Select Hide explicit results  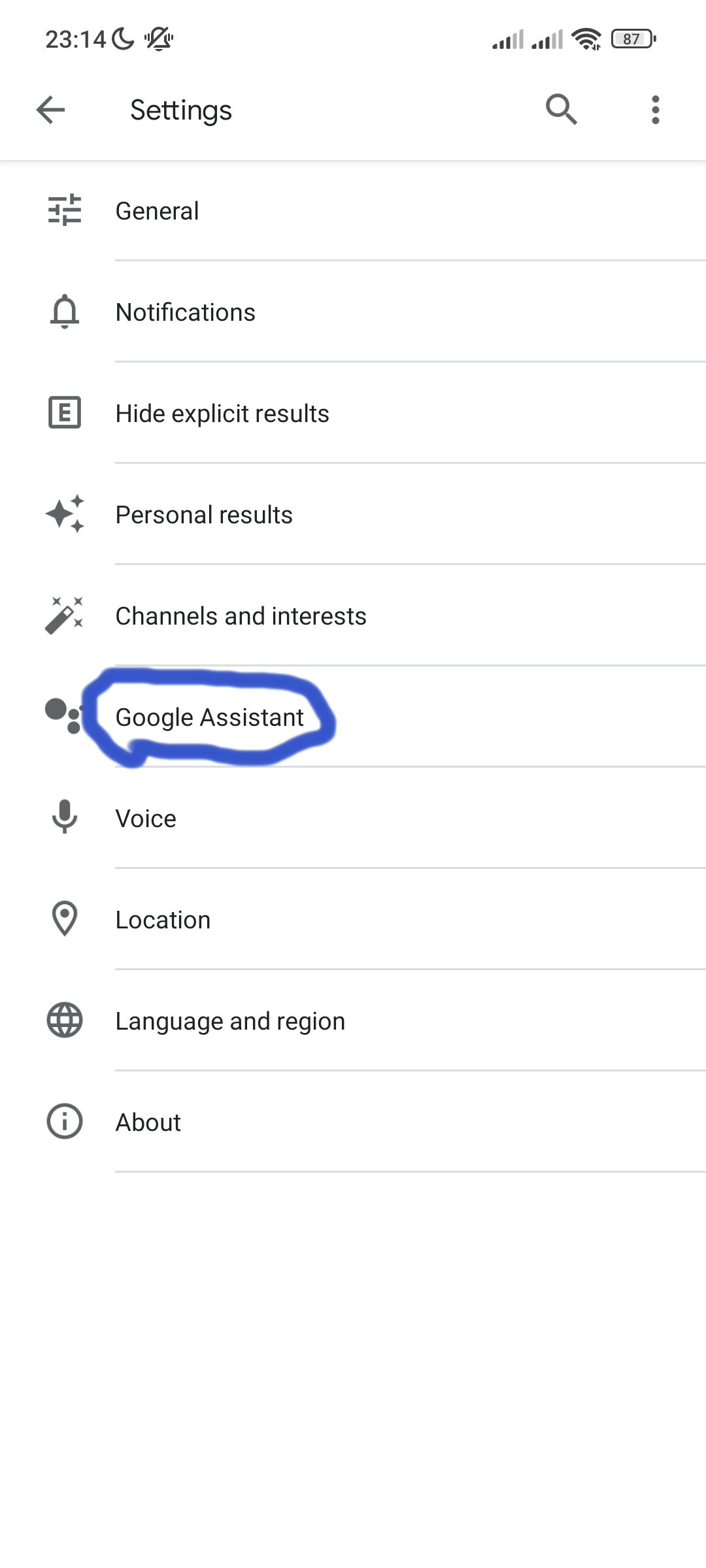click(x=353, y=413)
